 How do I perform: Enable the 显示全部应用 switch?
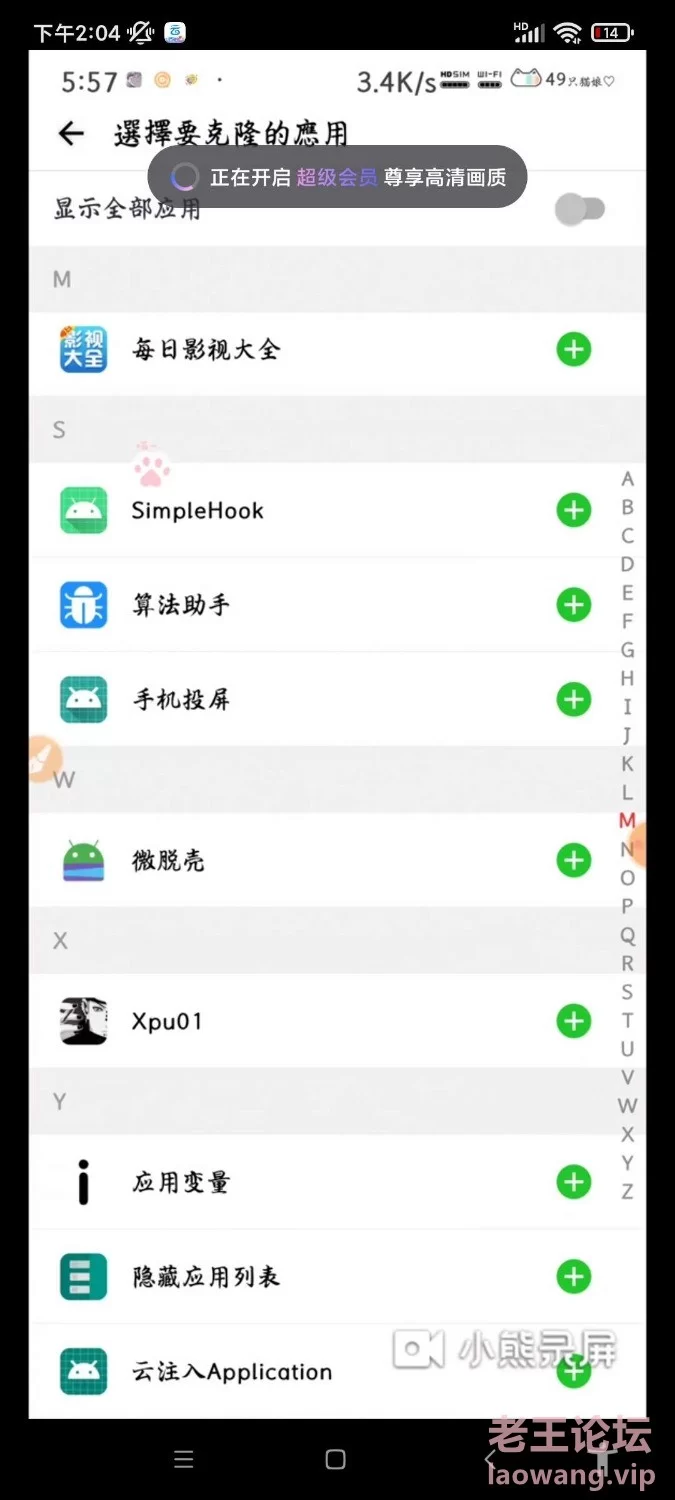coord(580,209)
